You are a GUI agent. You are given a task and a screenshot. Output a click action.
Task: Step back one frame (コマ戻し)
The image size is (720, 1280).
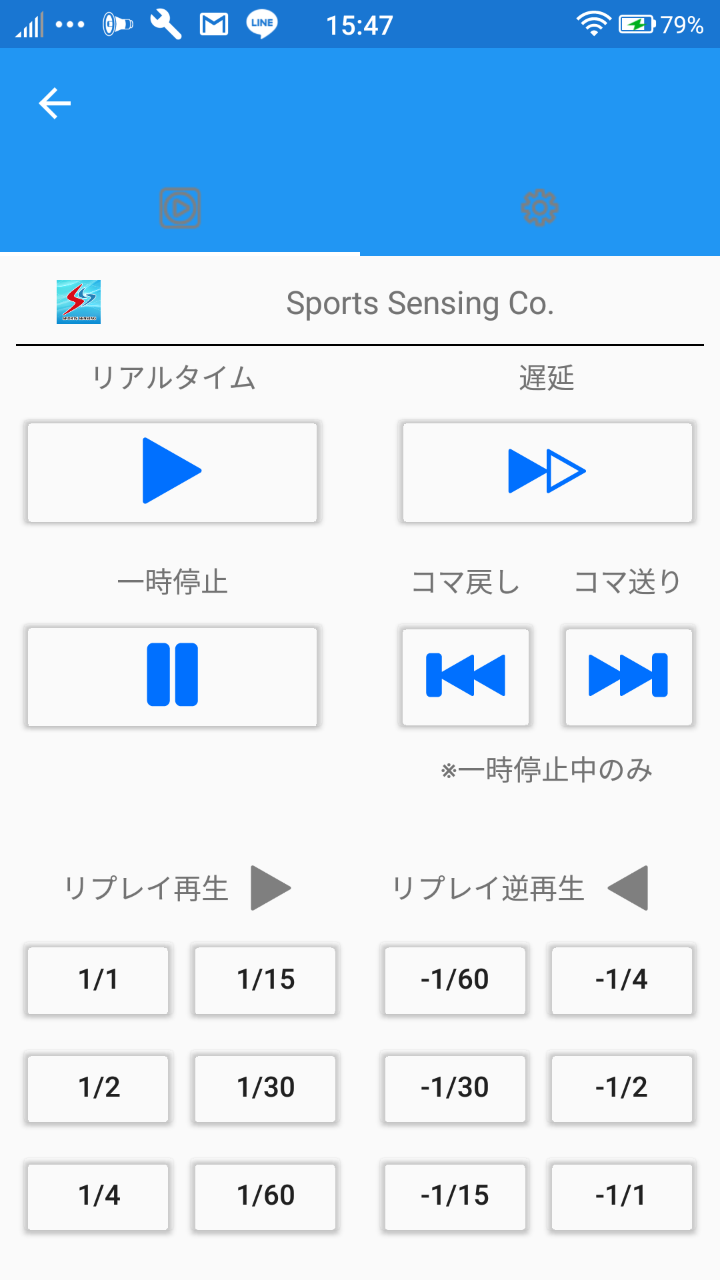click(466, 677)
